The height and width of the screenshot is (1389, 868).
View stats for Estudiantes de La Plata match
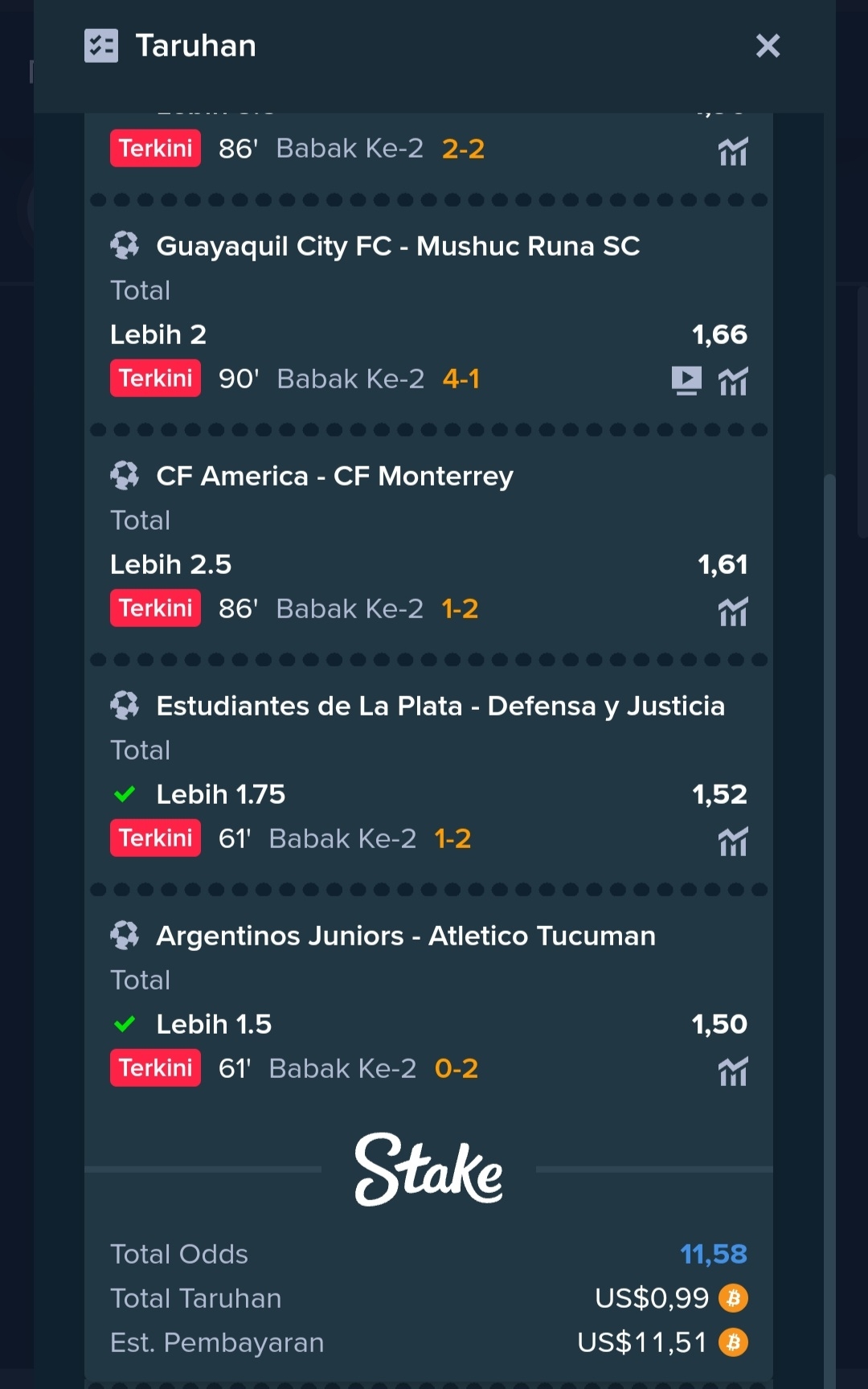click(733, 841)
